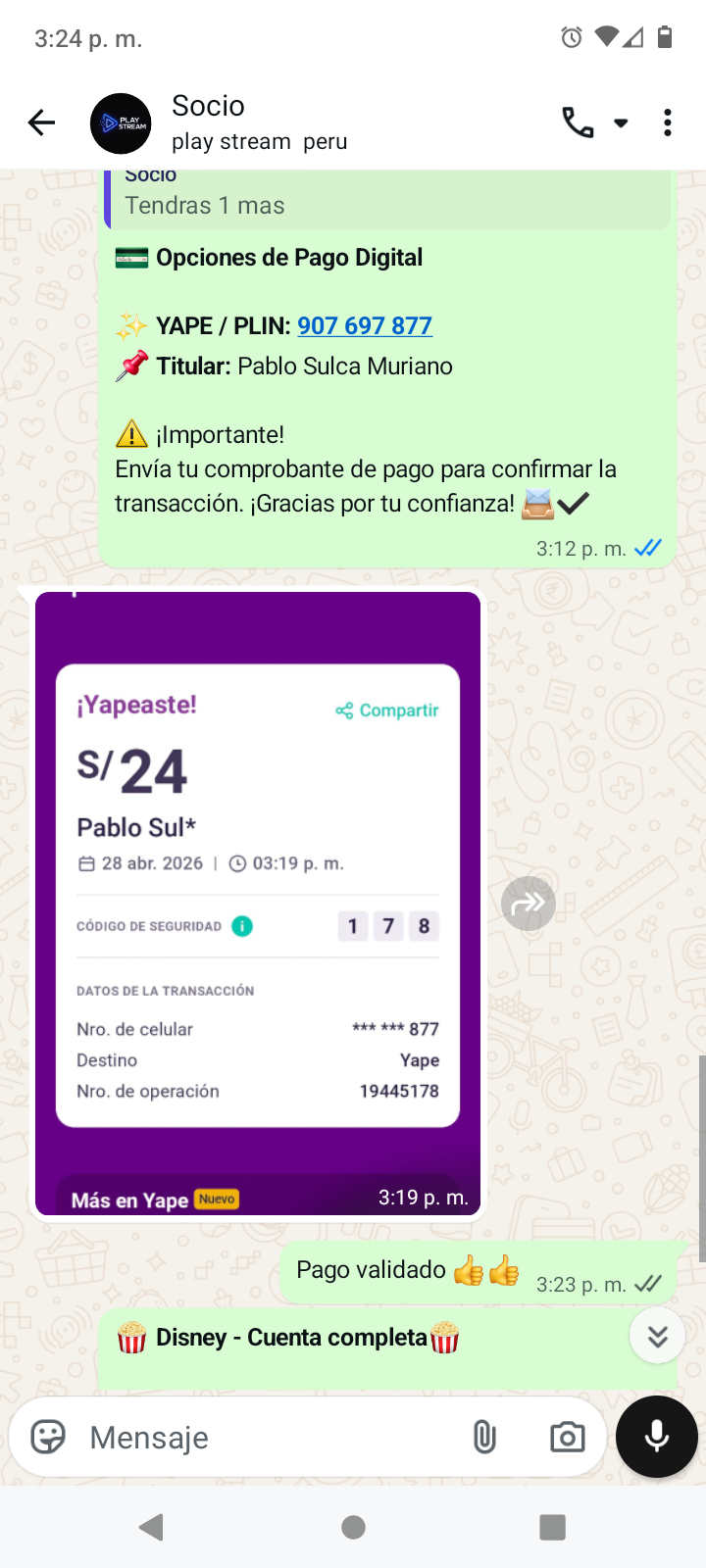
Task: Open the camera from the message bar
Action: [x=567, y=1437]
